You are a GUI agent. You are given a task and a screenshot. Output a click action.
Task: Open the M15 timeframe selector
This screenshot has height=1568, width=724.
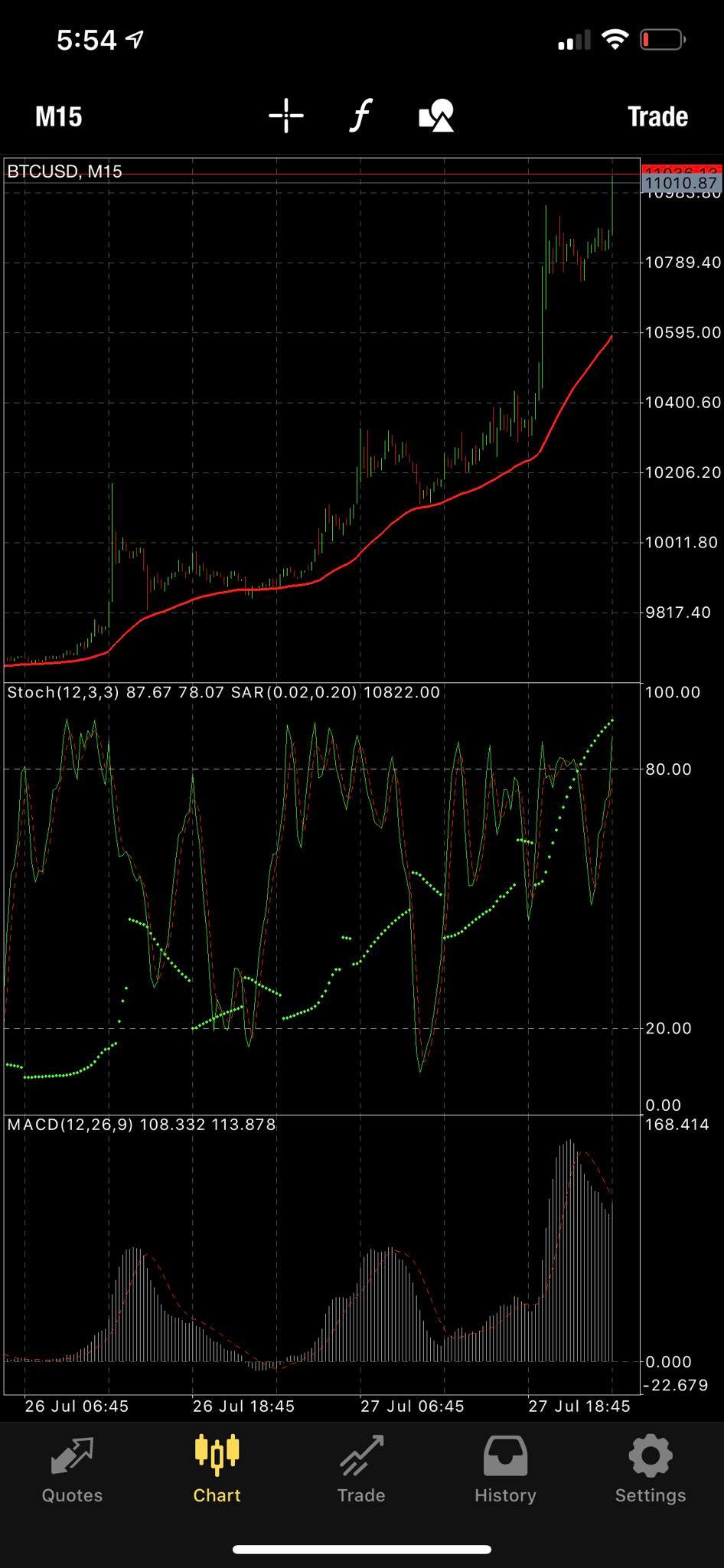click(59, 116)
